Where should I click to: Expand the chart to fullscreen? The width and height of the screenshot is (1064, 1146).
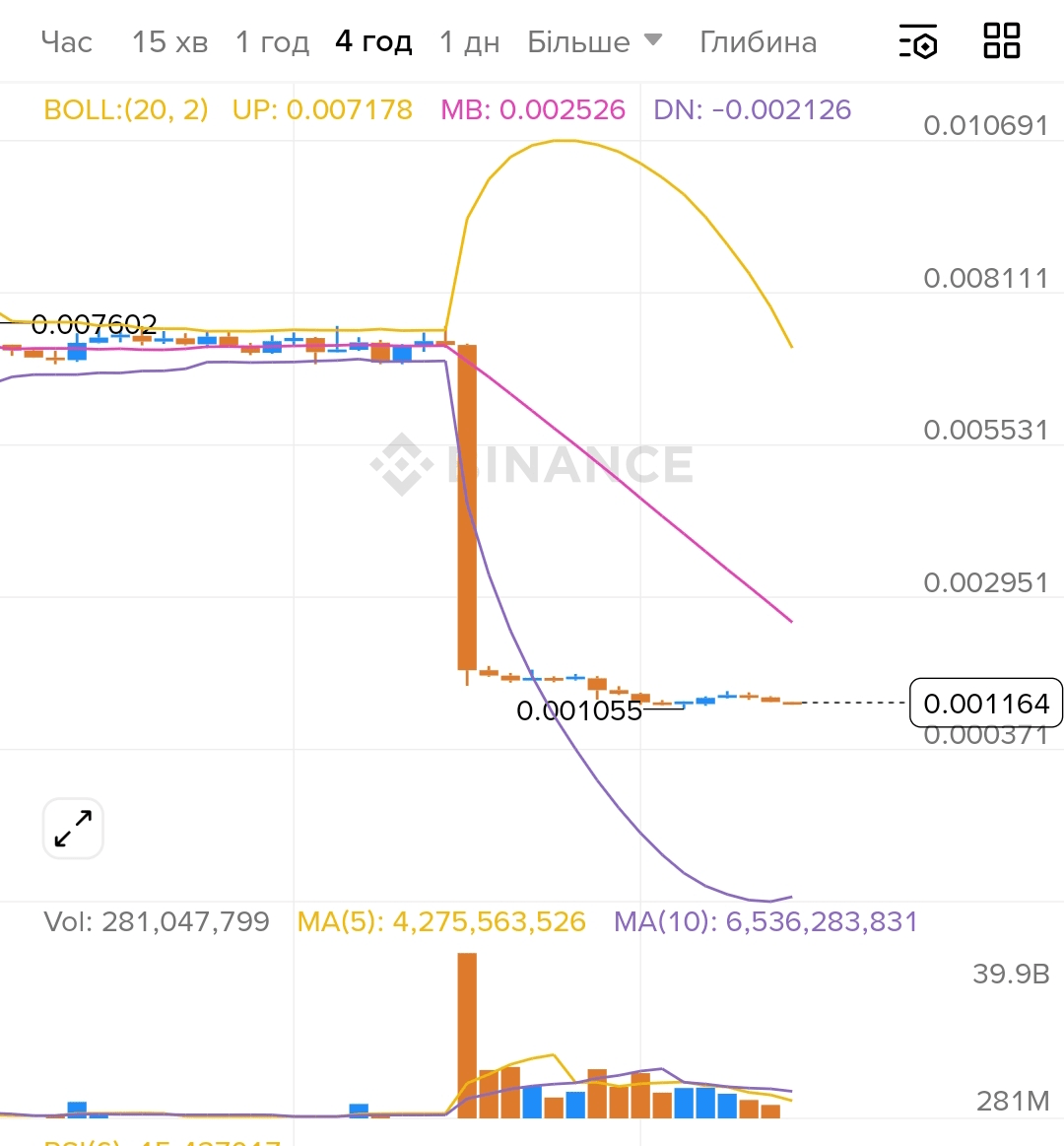coord(74,829)
